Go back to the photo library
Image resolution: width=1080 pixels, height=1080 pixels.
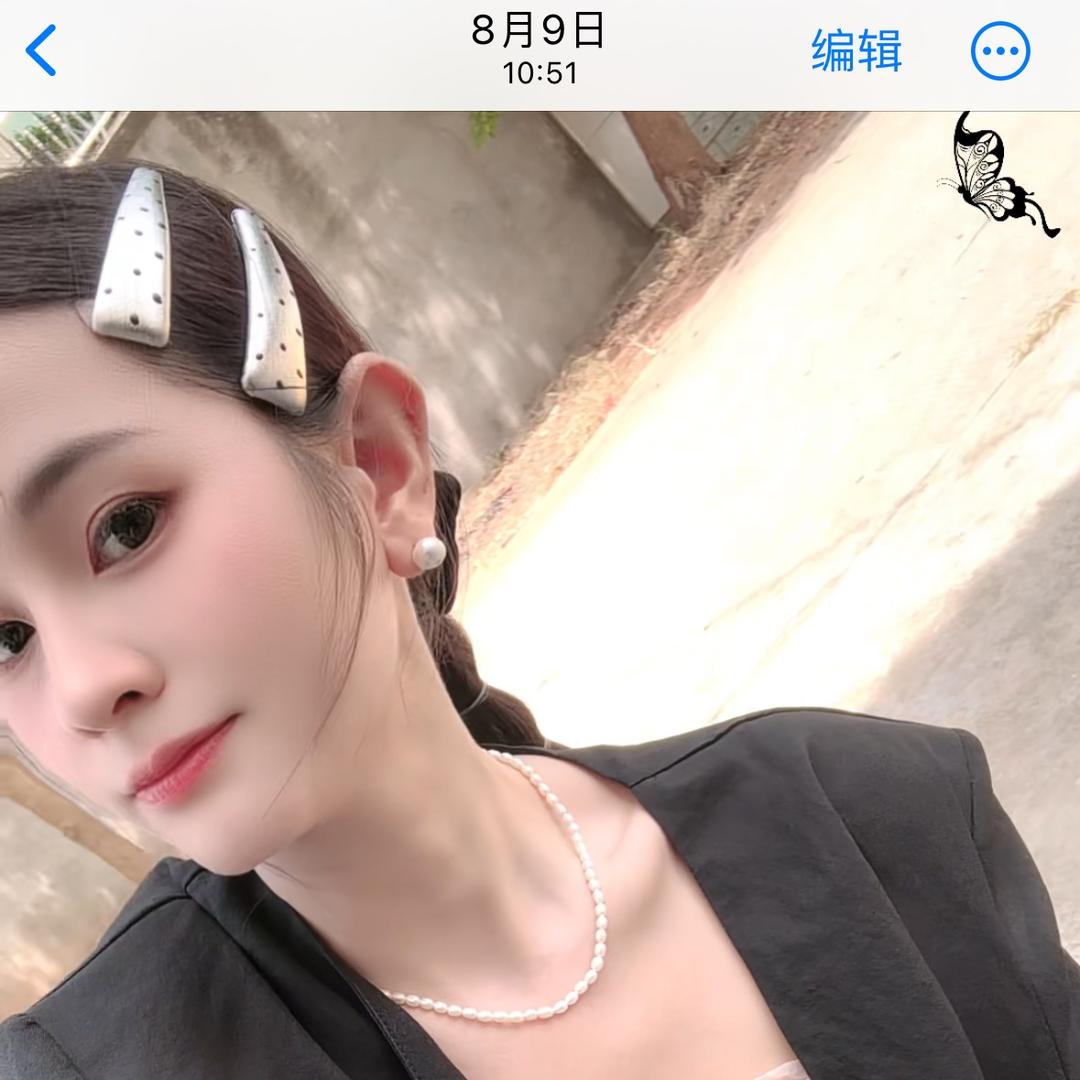(42, 51)
